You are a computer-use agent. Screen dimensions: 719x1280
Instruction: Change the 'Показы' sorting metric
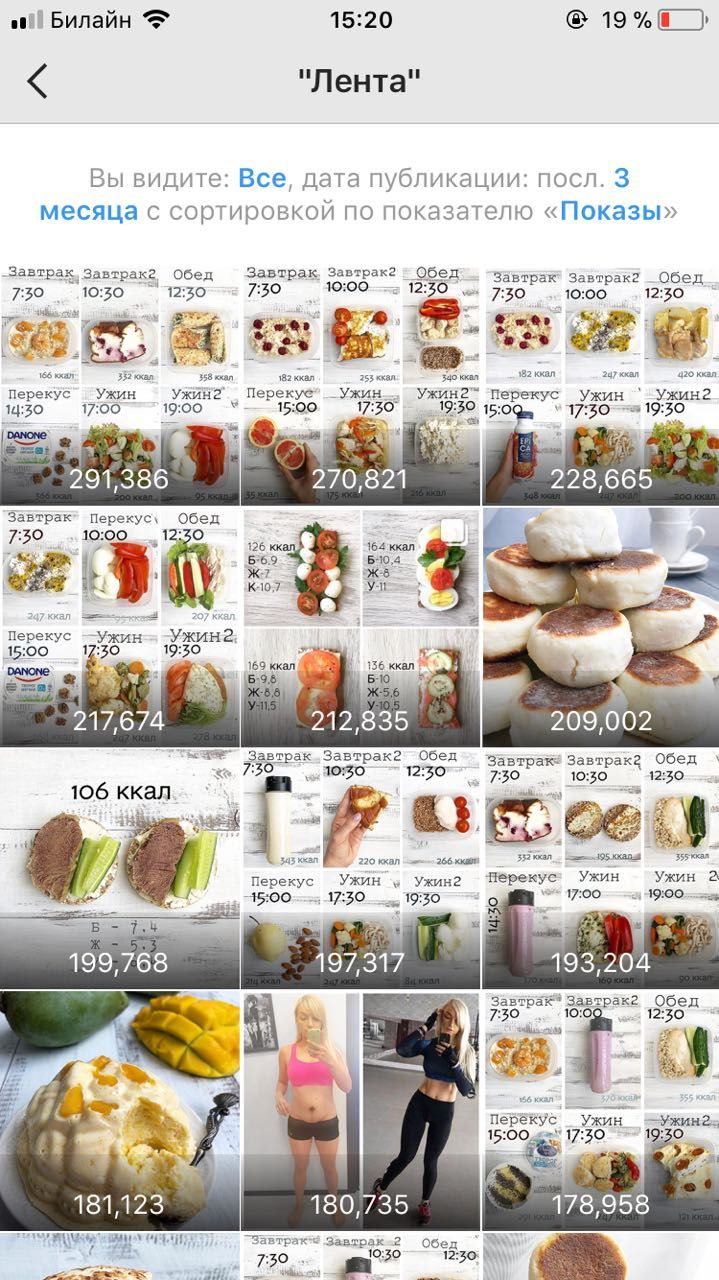610,211
